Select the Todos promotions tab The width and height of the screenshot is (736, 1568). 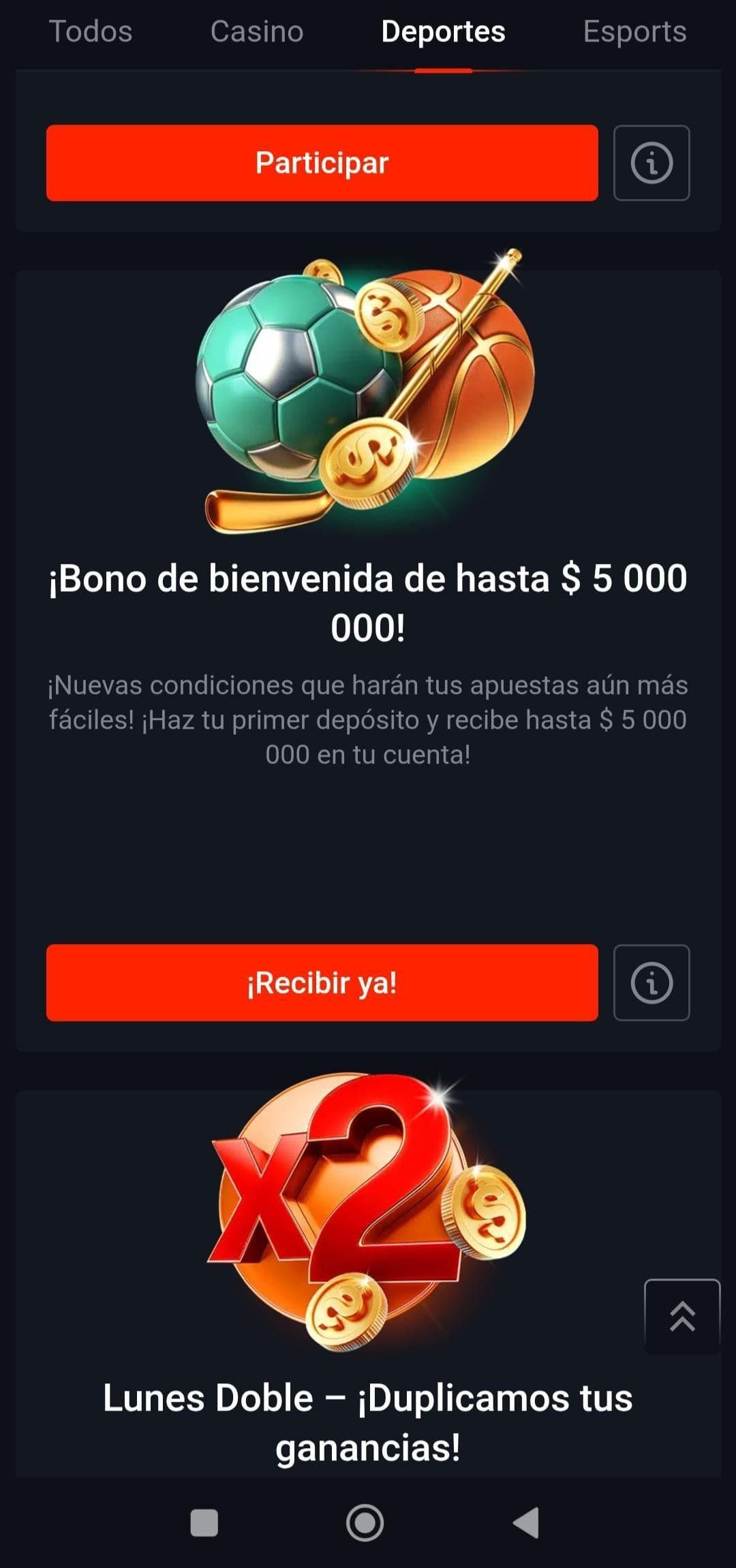click(91, 31)
